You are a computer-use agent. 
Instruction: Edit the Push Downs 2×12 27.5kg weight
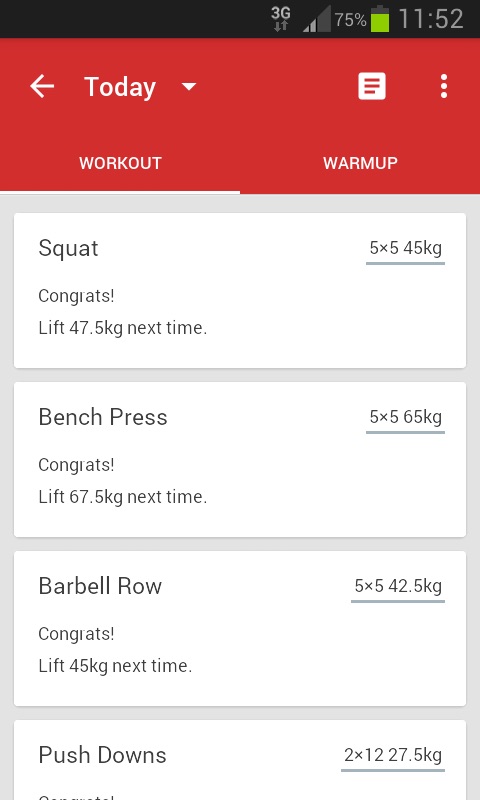[x=393, y=757]
